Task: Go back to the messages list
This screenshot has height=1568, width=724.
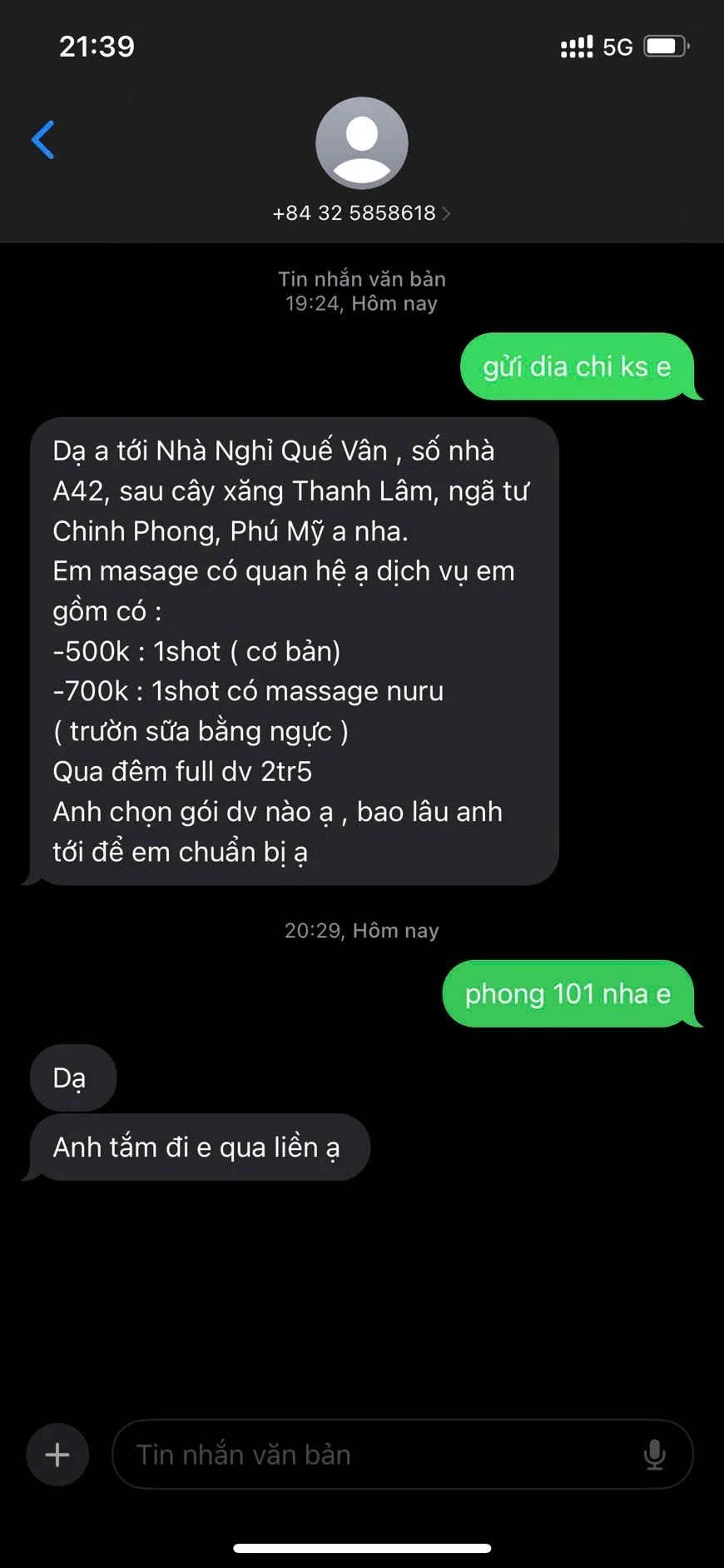Action: click(43, 139)
